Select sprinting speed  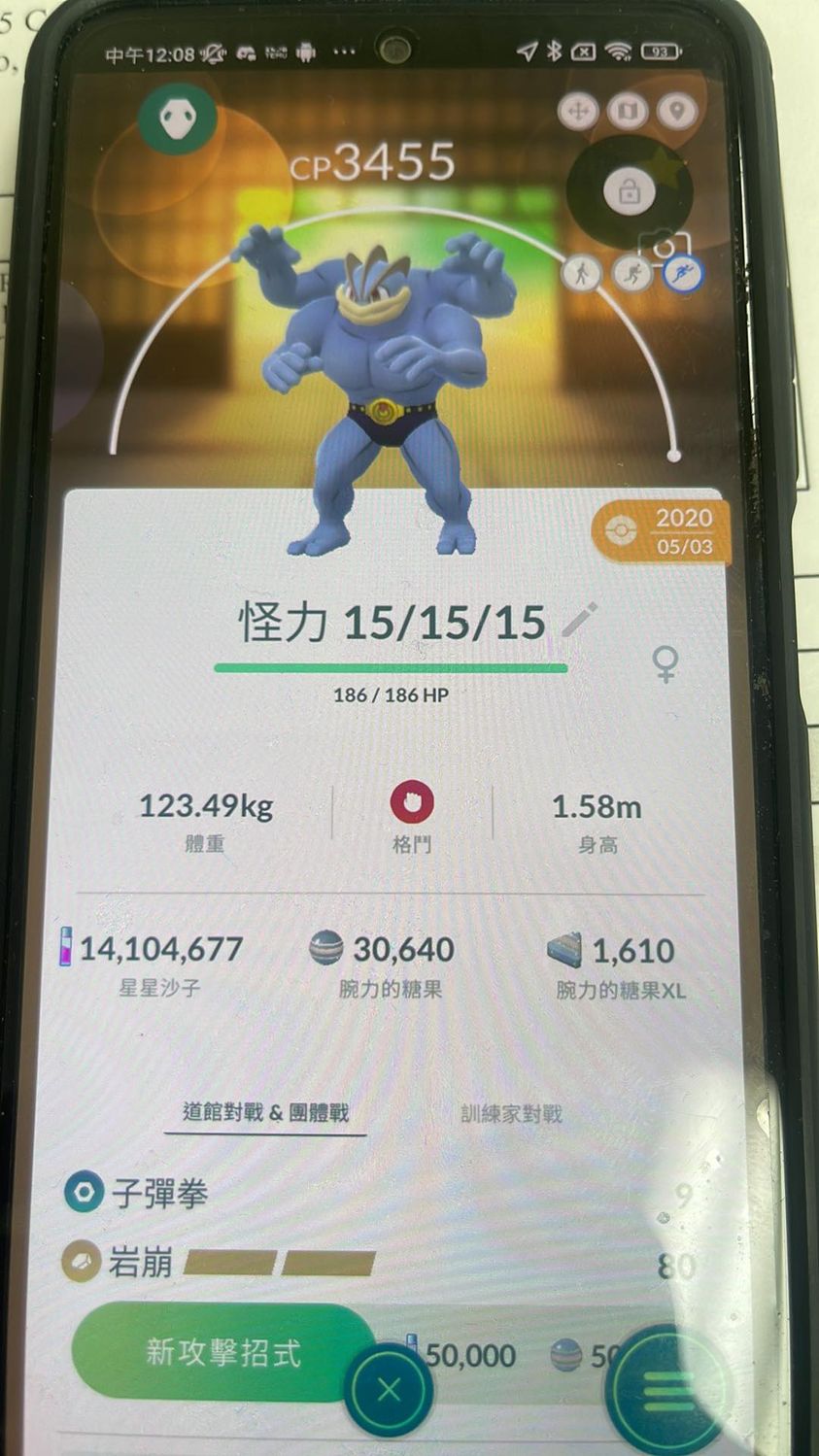pos(682,273)
